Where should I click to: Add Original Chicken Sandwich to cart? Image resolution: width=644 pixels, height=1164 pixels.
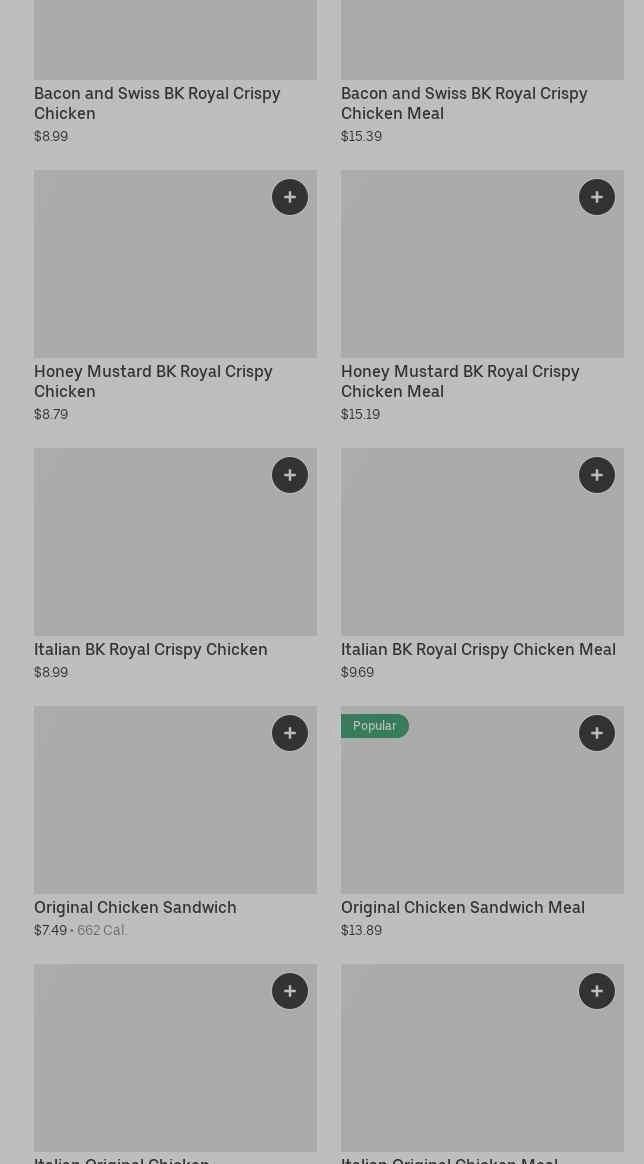pyautogui.click(x=289, y=733)
